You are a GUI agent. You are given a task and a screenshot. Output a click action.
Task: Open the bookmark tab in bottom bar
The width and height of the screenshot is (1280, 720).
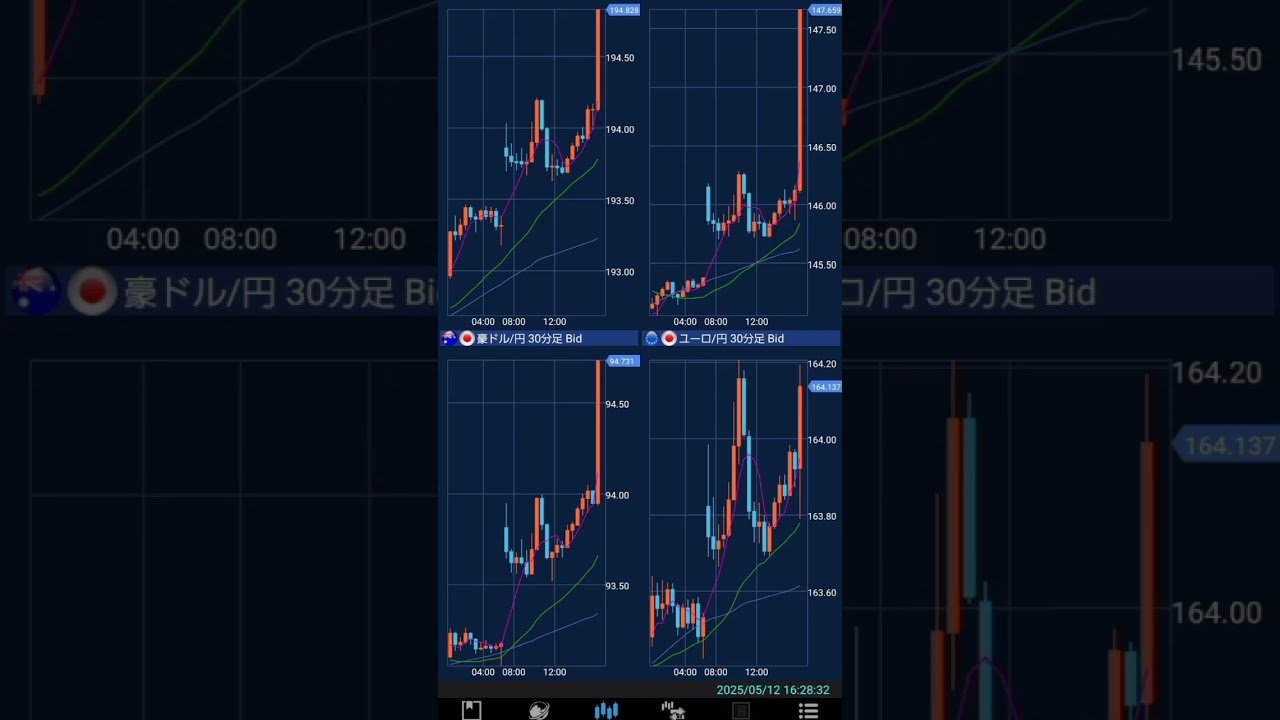[x=471, y=710]
